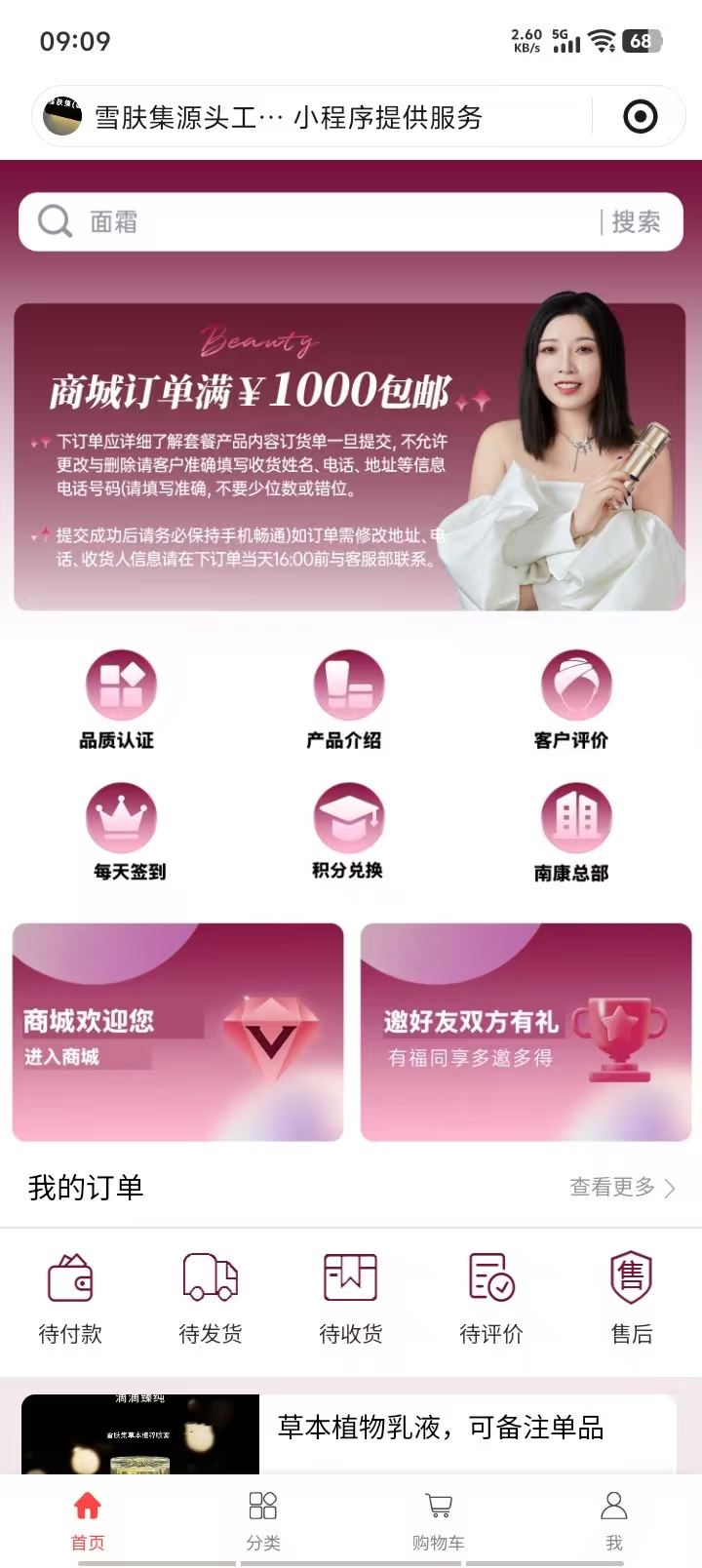Tap the 面霜 search field
Viewport: 702px width, 1568px height.
(312, 222)
